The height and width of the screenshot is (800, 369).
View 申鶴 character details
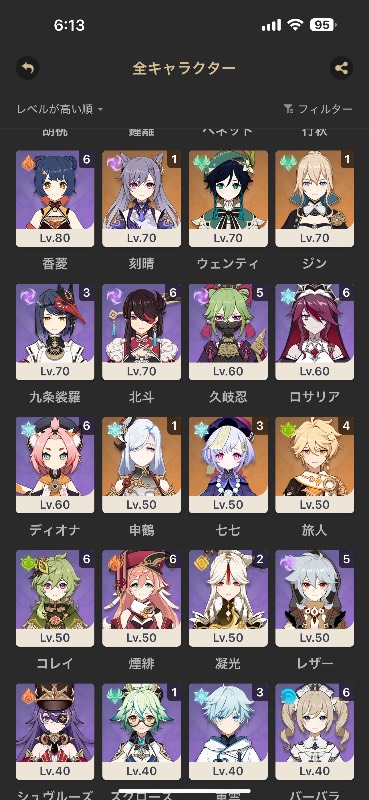[x=141, y=465]
